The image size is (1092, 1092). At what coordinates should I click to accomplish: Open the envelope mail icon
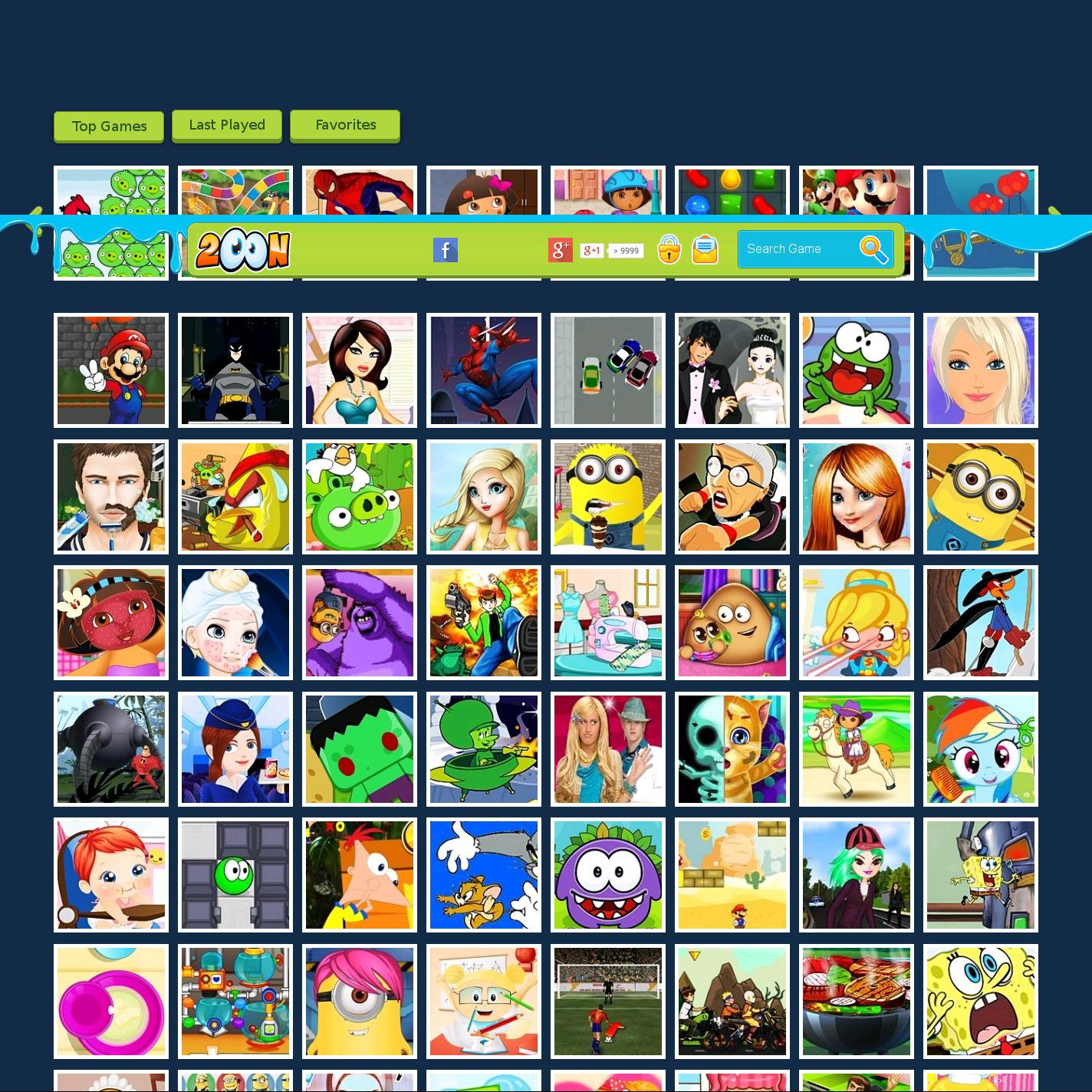pyautogui.click(x=705, y=250)
